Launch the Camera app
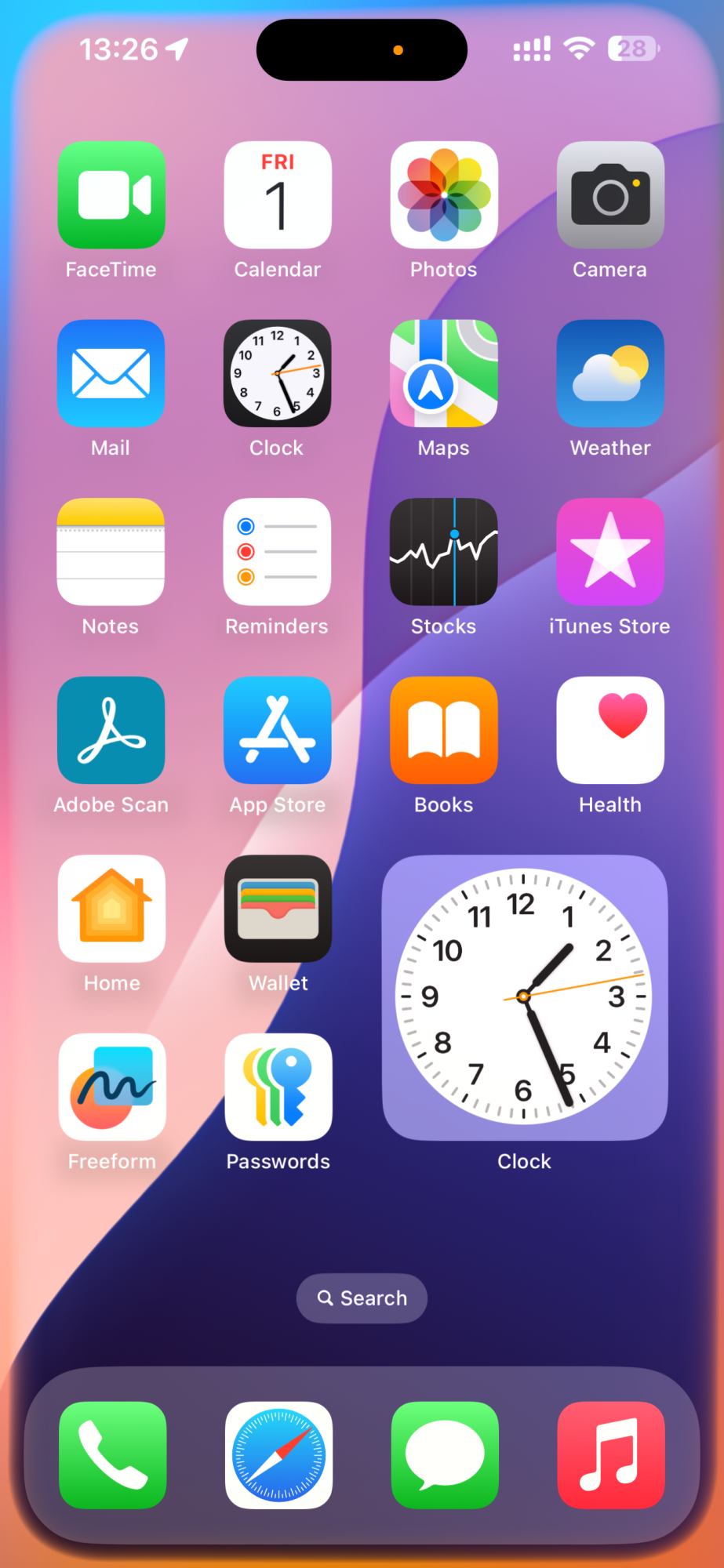724x1568 pixels. pos(610,195)
